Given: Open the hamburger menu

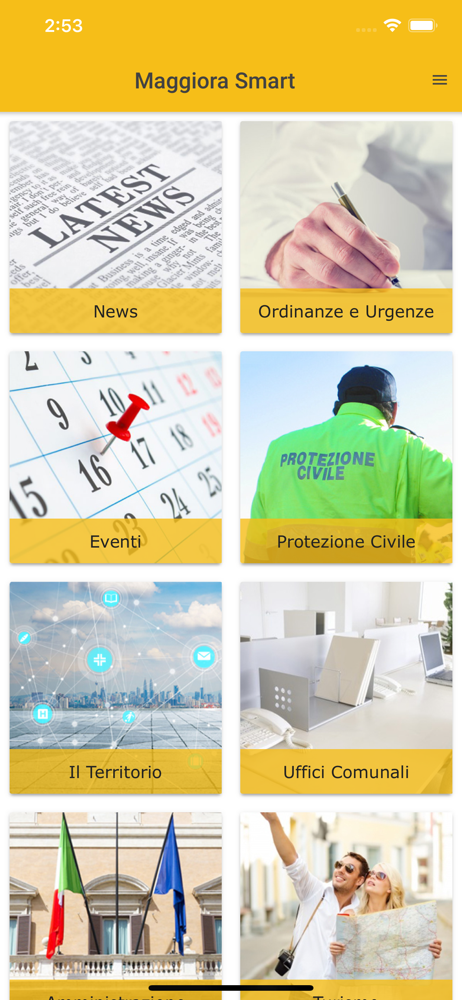Looking at the screenshot, I should tap(440, 80).
